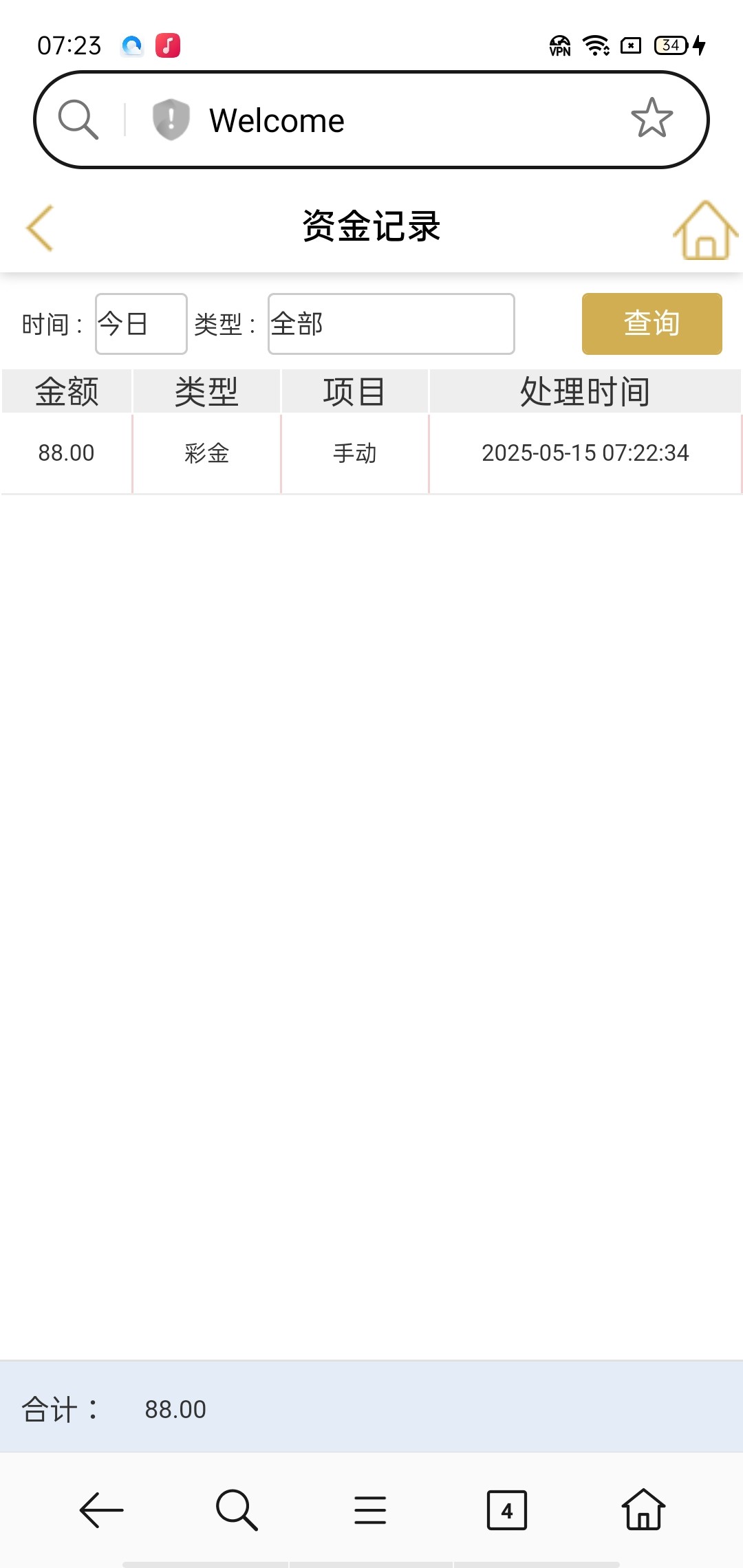Bookmark this page with the star

(x=651, y=119)
